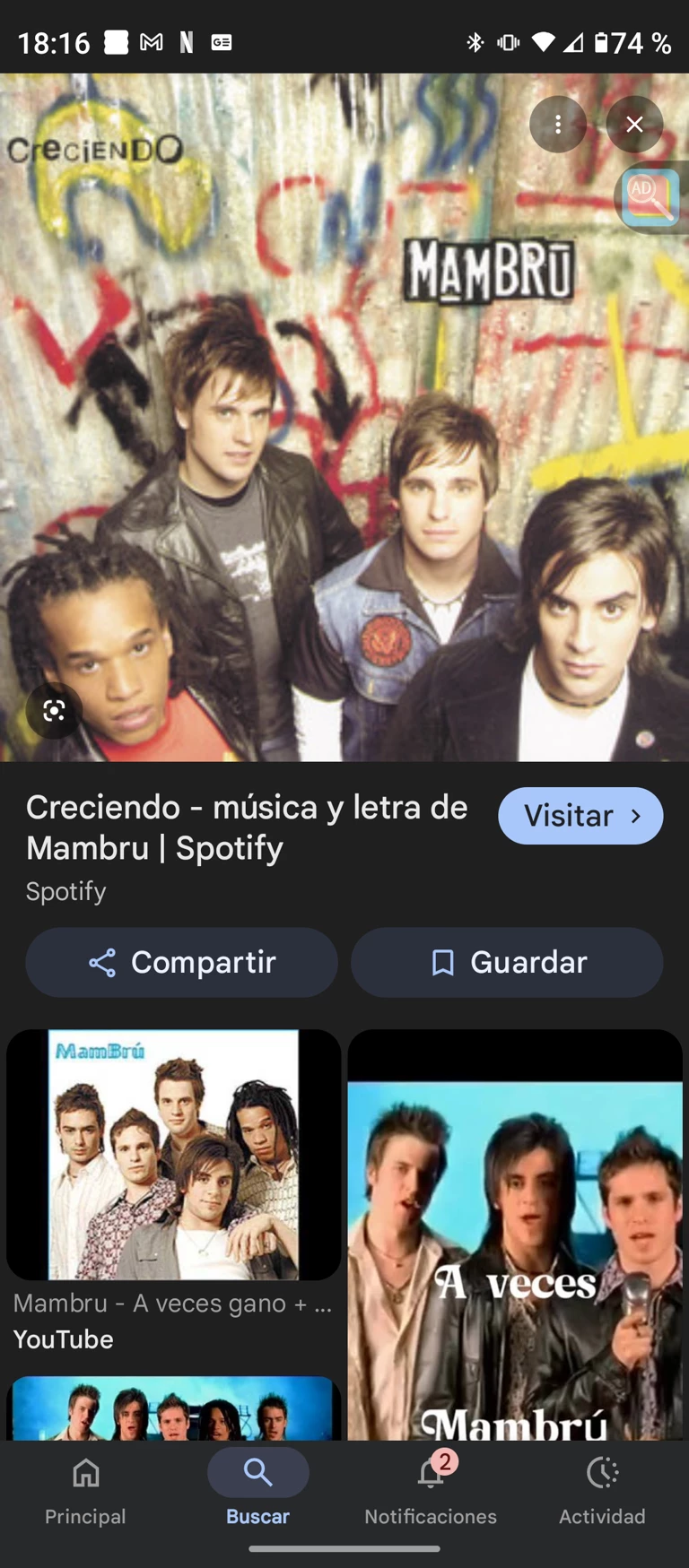This screenshot has height=1568, width=689.
Task: Share this image with Compartir
Action: click(x=181, y=962)
